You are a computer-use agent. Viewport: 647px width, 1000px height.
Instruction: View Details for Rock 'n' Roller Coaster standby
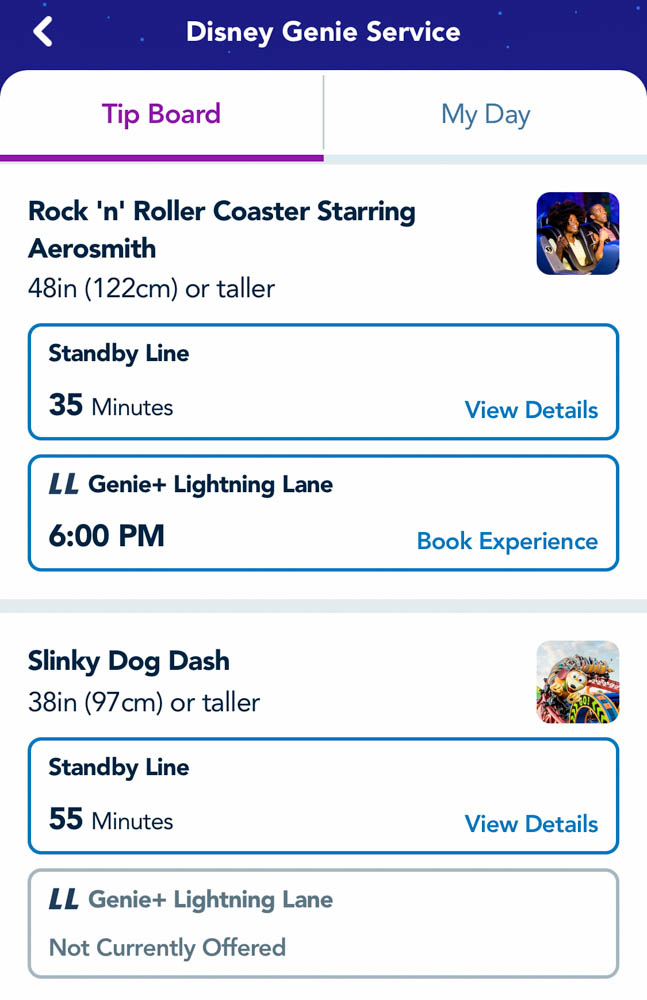[531, 410]
